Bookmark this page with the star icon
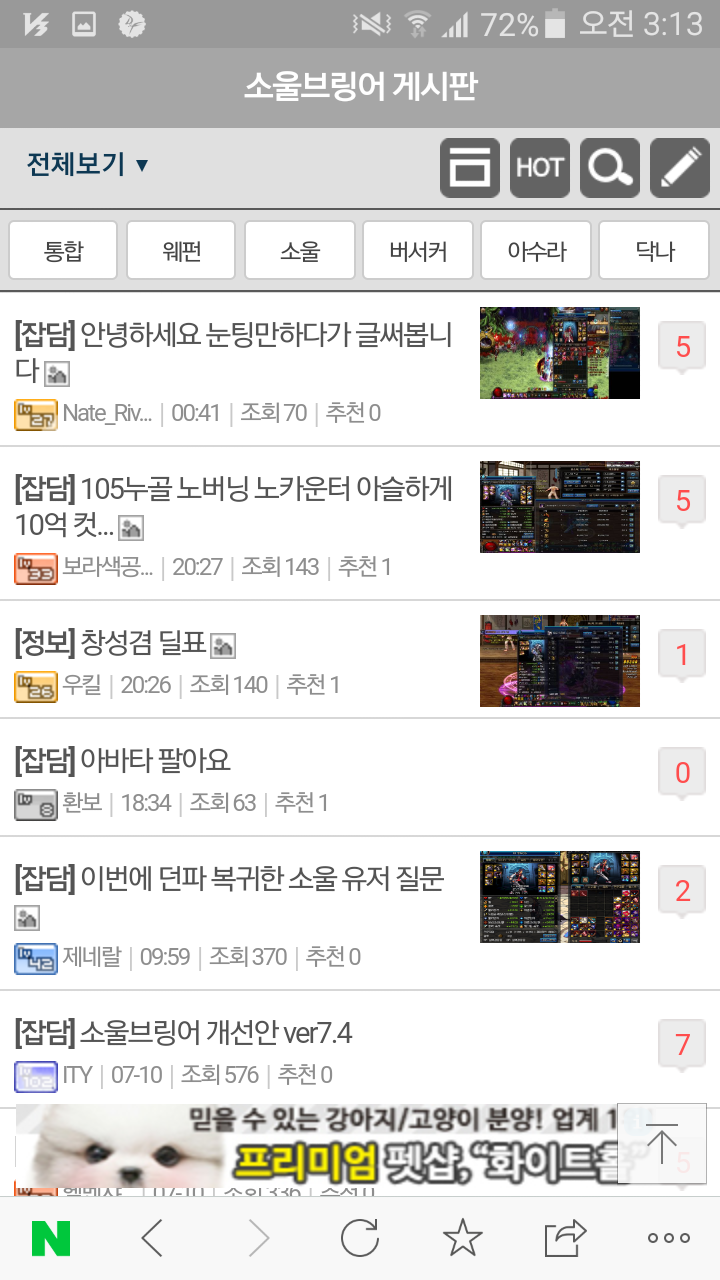 coord(462,1239)
